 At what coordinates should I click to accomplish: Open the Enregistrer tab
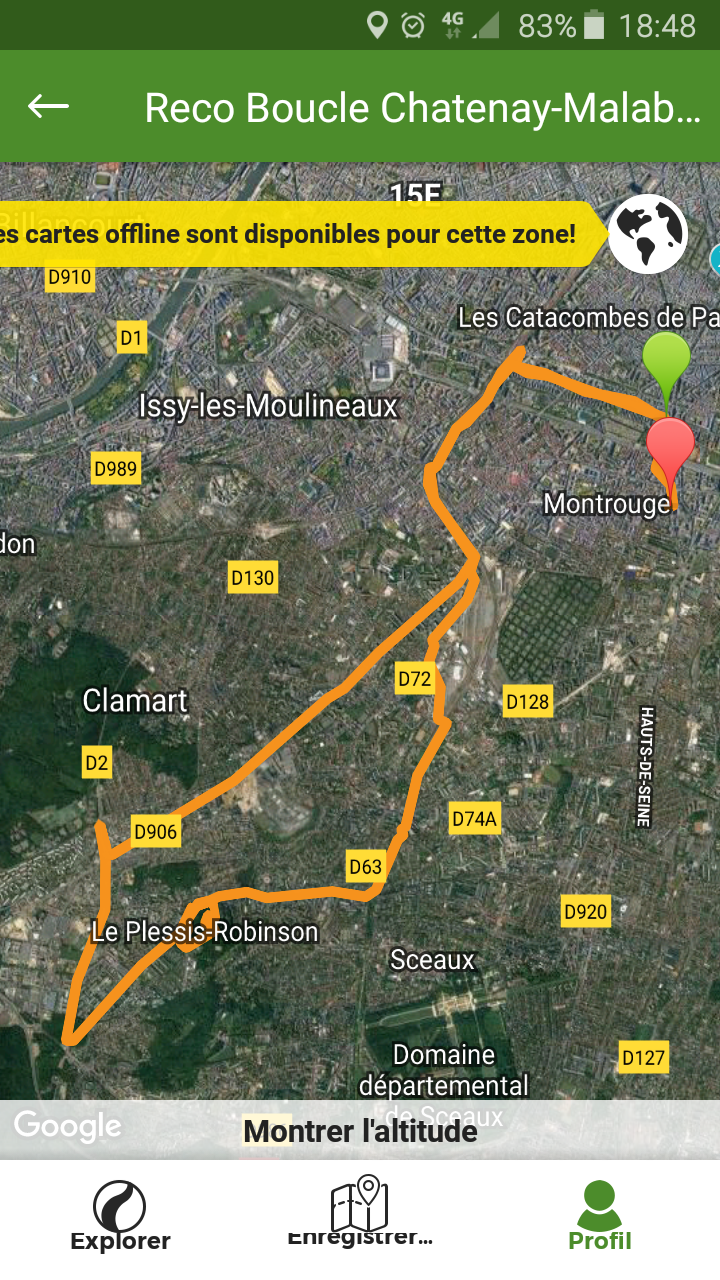tap(360, 1212)
